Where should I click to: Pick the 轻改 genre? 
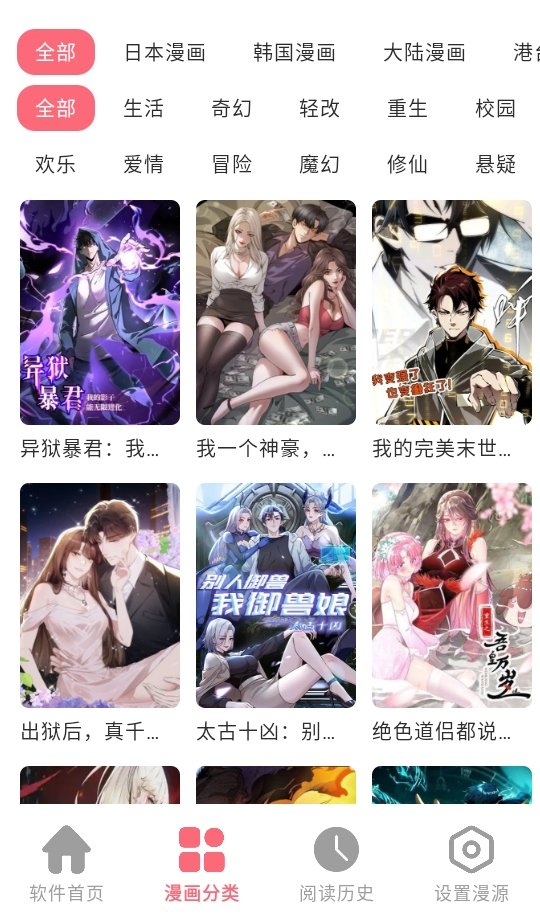point(320,108)
